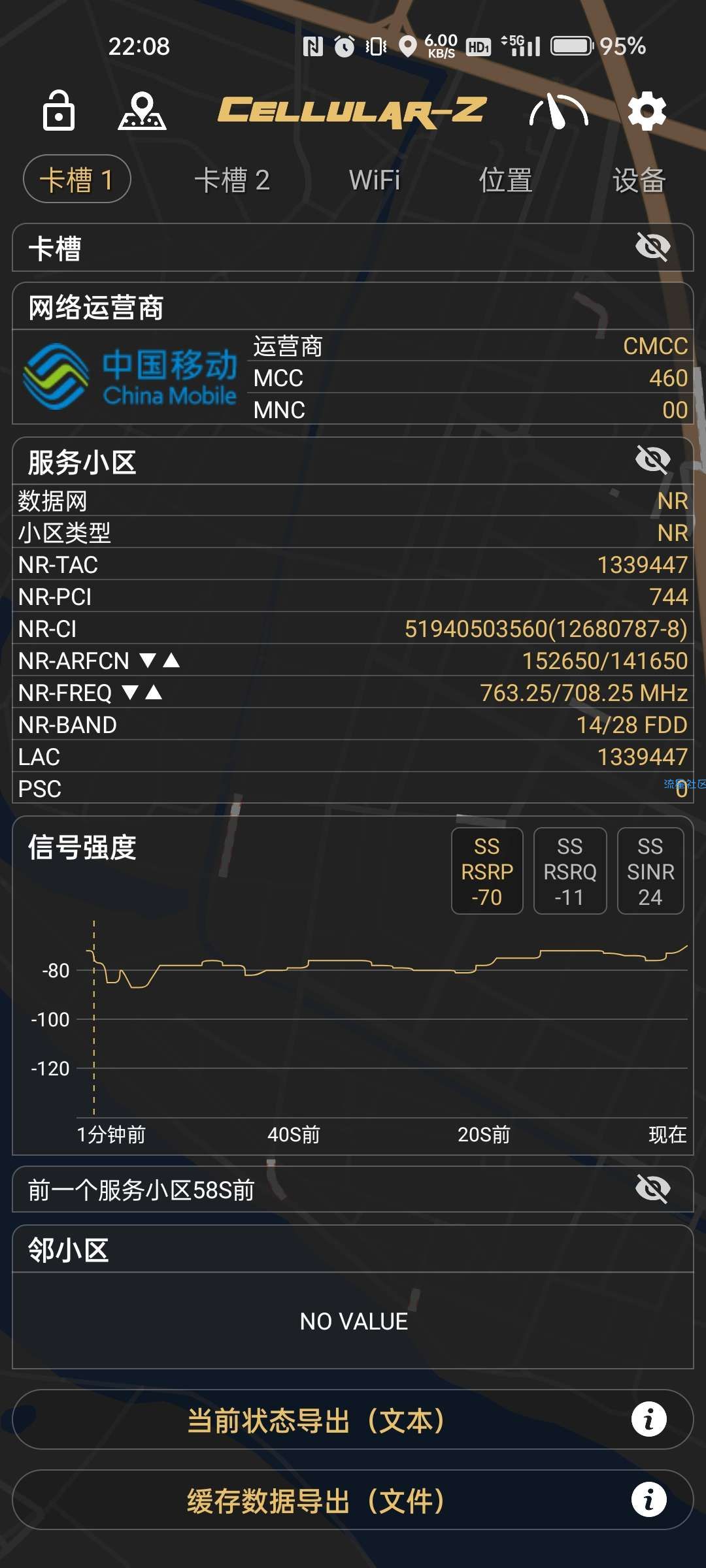Toggle visibility of 前一个服务小区 section
Image resolution: width=706 pixels, height=1568 pixels.
[652, 1188]
